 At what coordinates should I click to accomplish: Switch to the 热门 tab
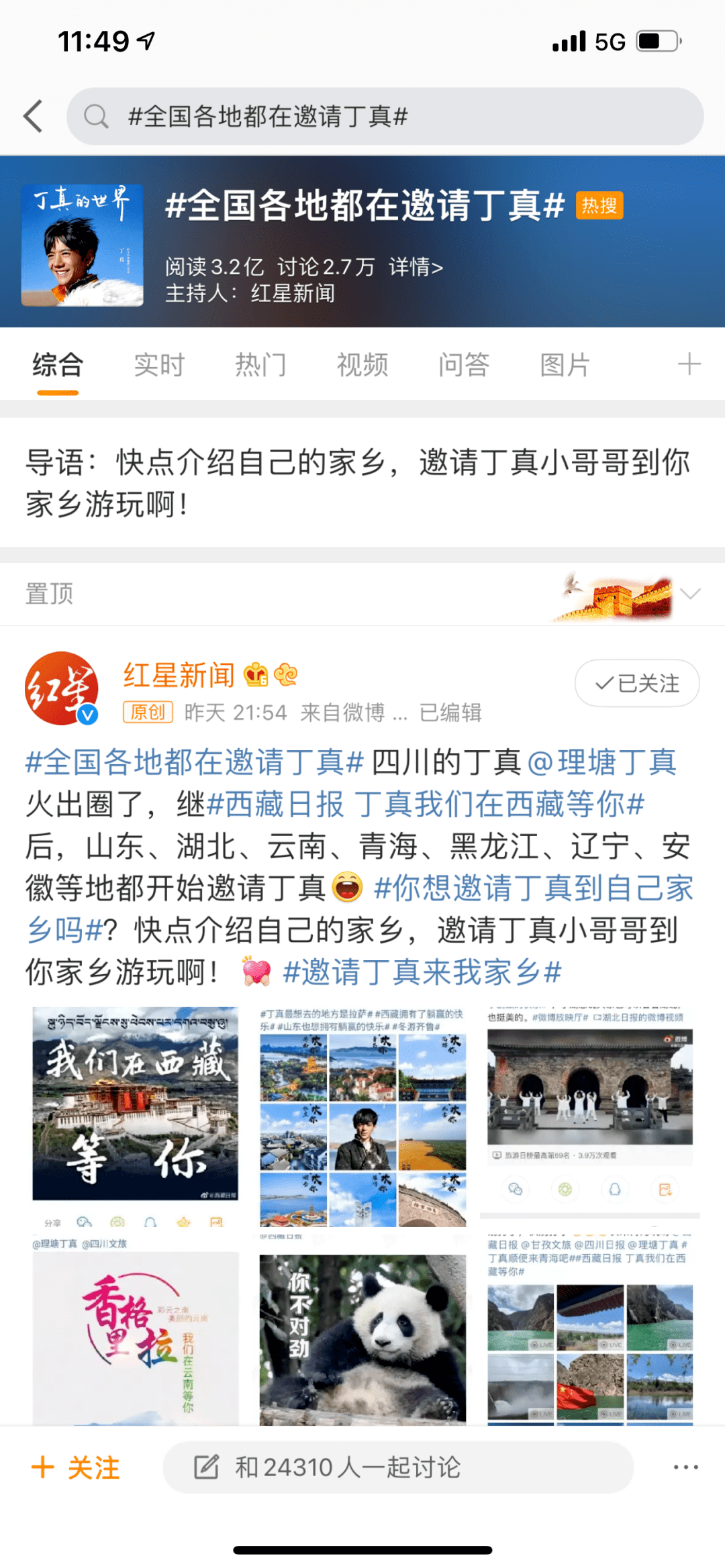(261, 365)
